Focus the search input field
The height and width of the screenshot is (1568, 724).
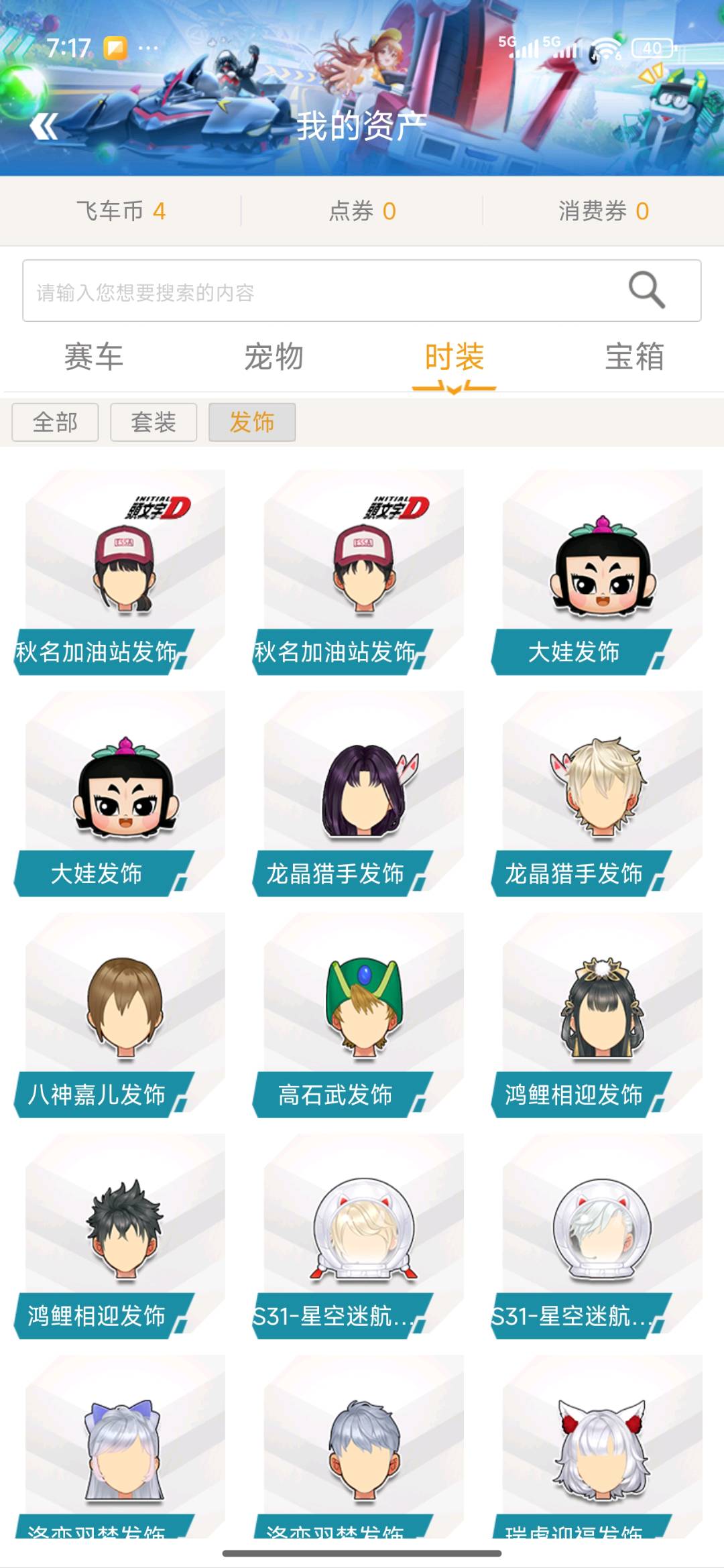(x=362, y=291)
